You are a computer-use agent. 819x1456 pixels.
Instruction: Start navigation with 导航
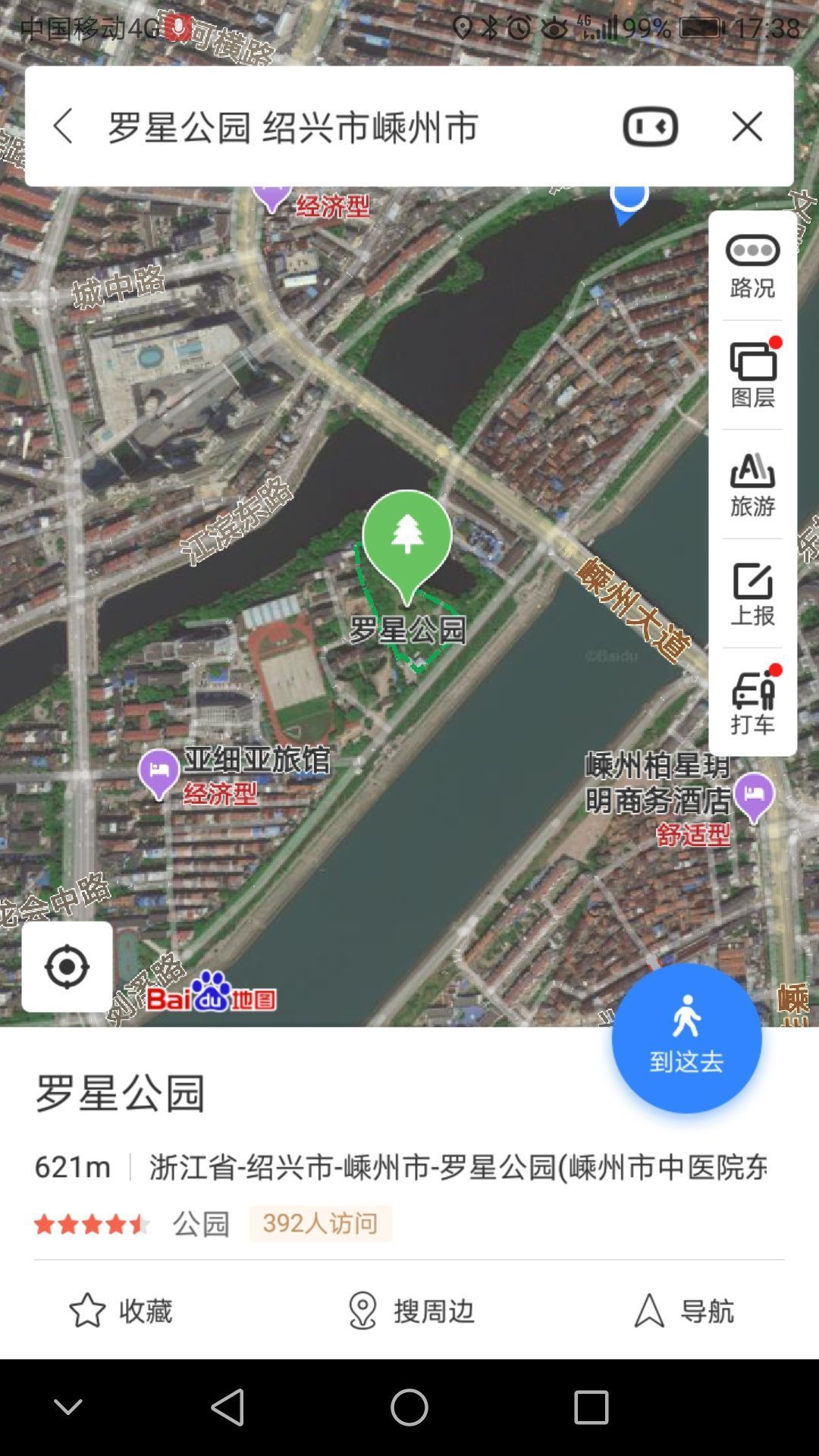click(x=684, y=1310)
